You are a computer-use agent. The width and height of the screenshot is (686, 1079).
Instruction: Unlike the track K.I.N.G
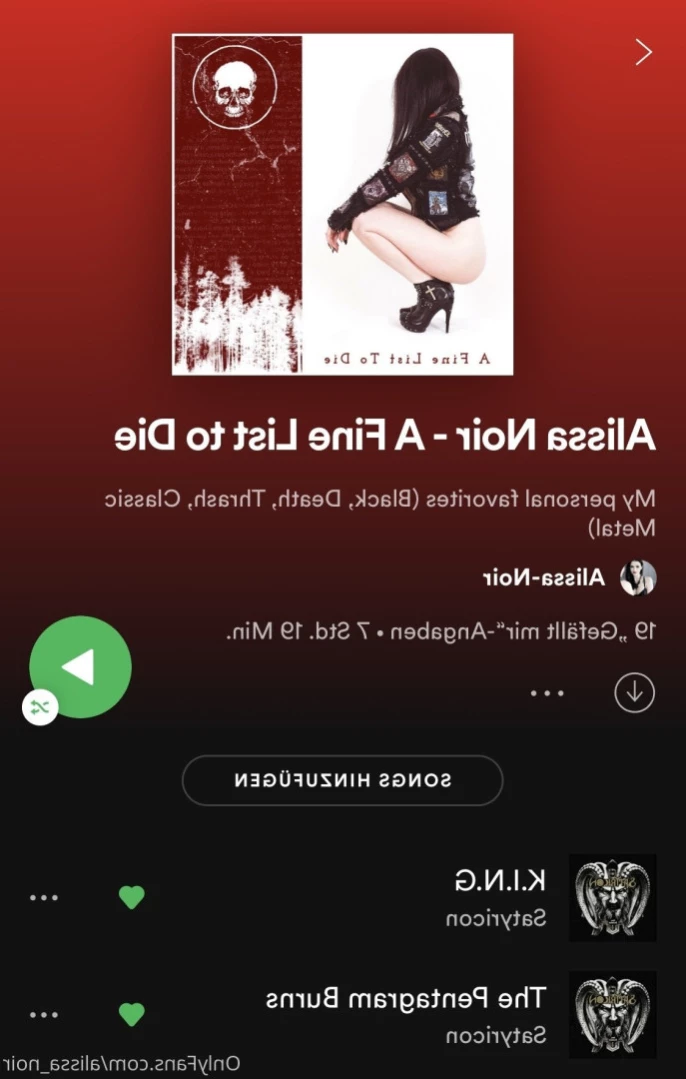click(131, 897)
